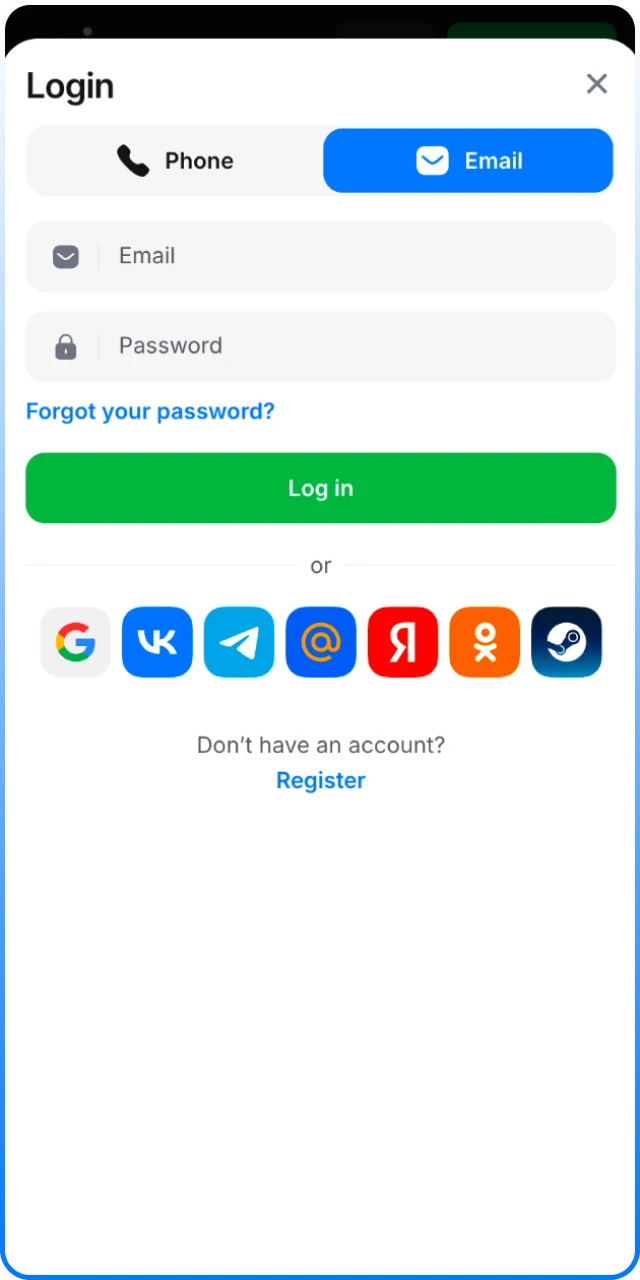640x1280 pixels.
Task: Log in using Telegram
Action: pos(239,642)
